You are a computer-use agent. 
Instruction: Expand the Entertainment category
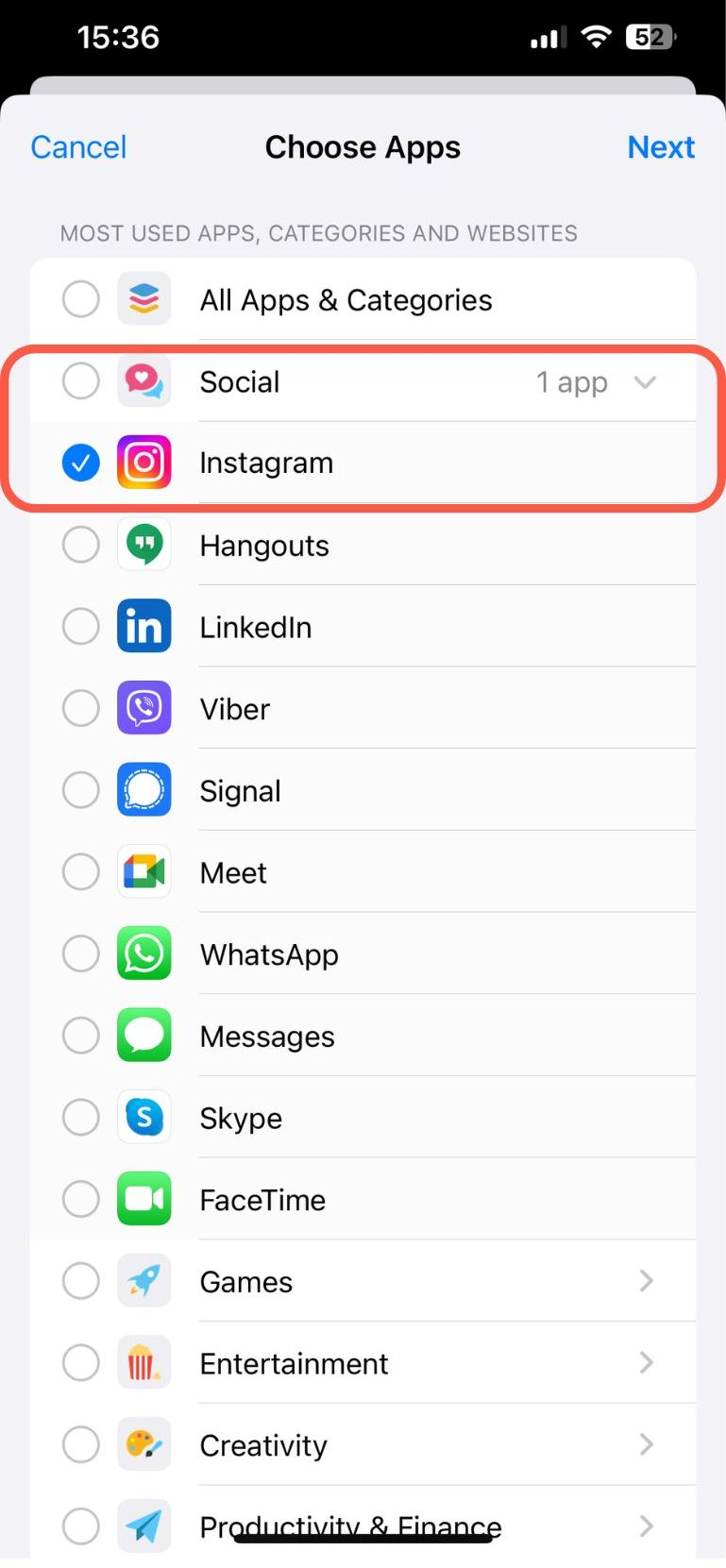pos(646,1363)
